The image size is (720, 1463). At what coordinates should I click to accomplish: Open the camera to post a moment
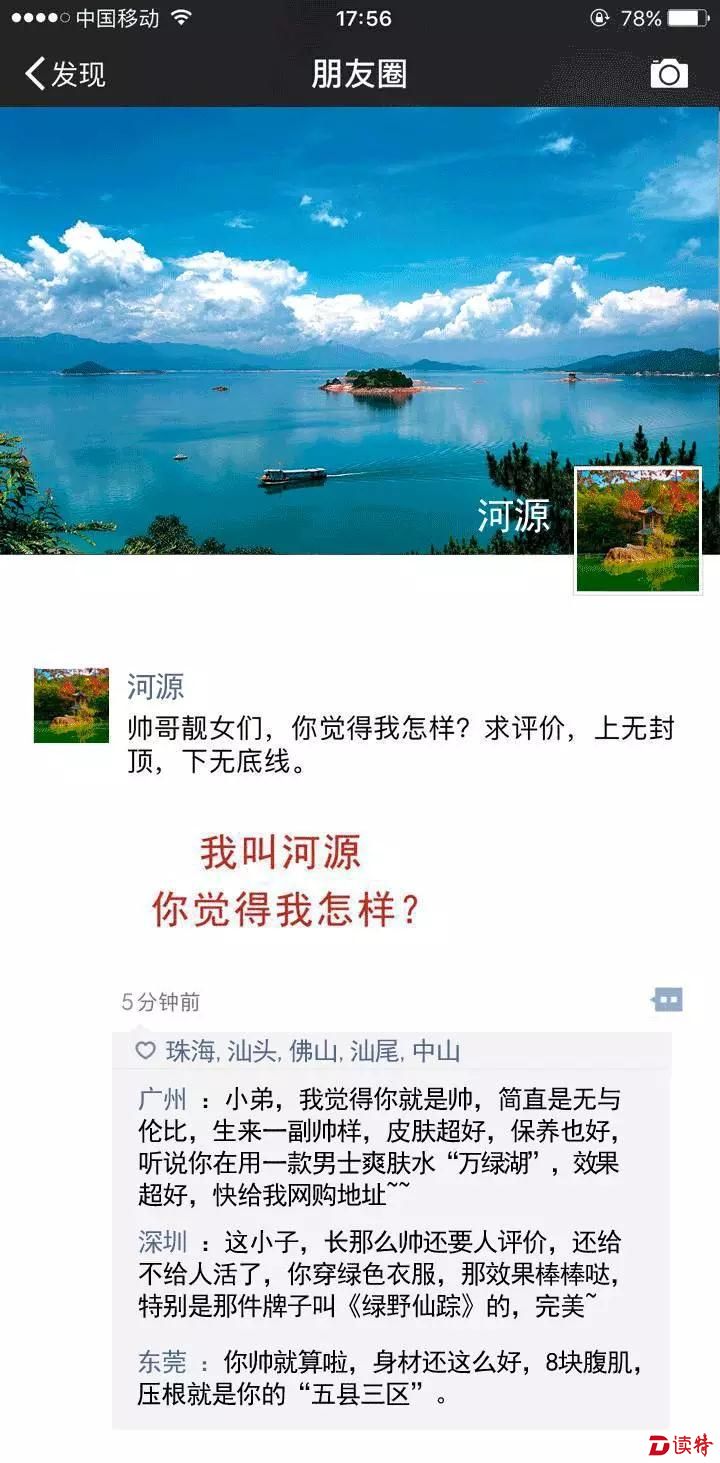coord(669,74)
